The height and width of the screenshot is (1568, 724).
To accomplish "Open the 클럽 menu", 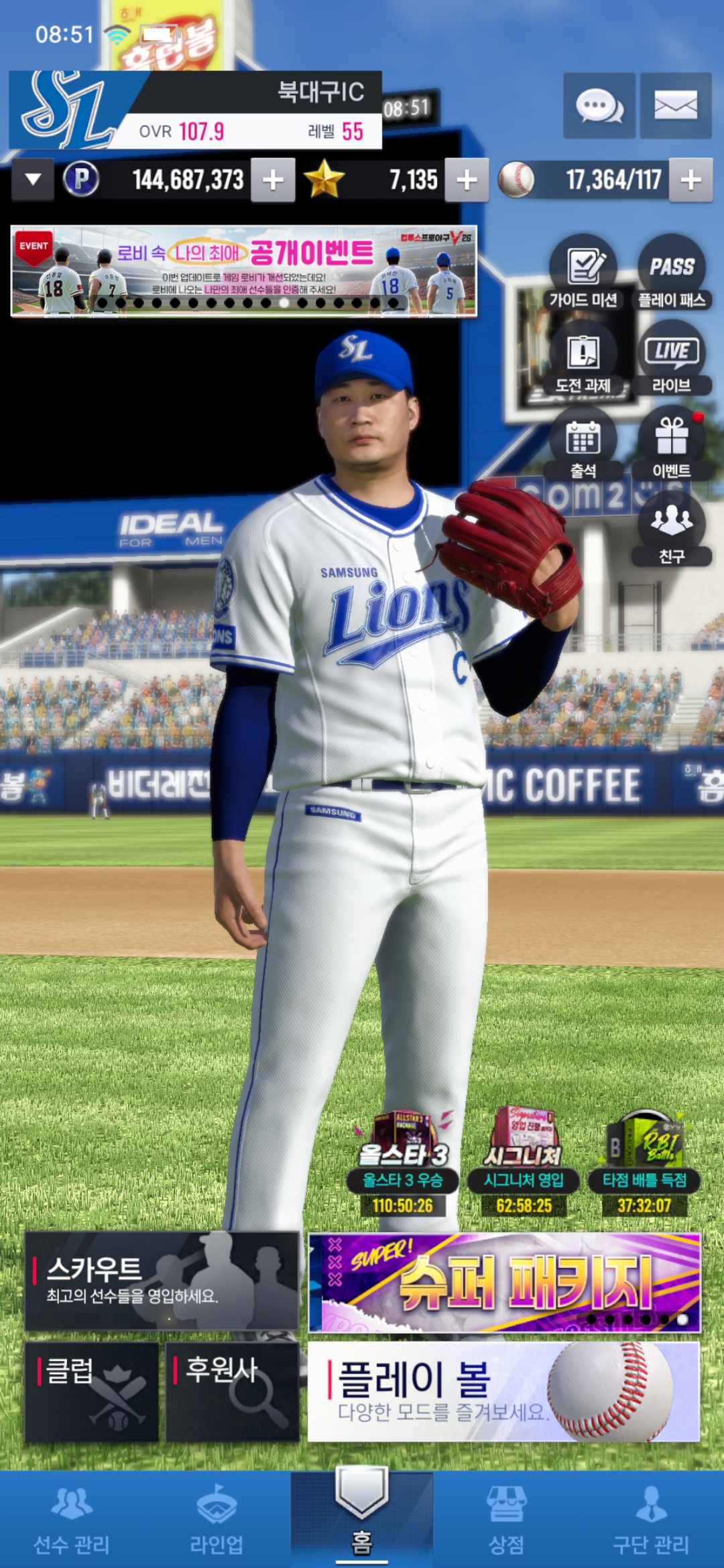I will pos(92,1392).
